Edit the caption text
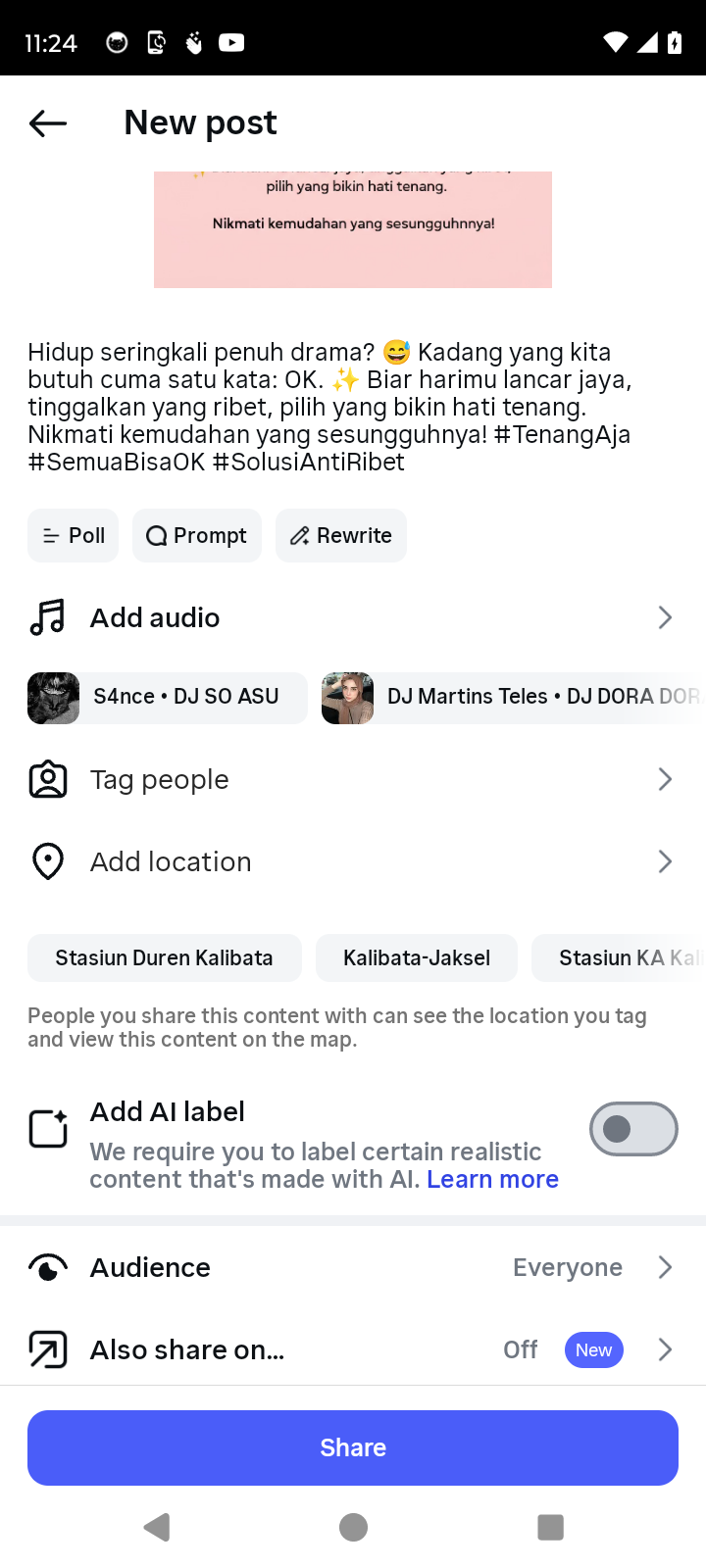 (x=329, y=407)
